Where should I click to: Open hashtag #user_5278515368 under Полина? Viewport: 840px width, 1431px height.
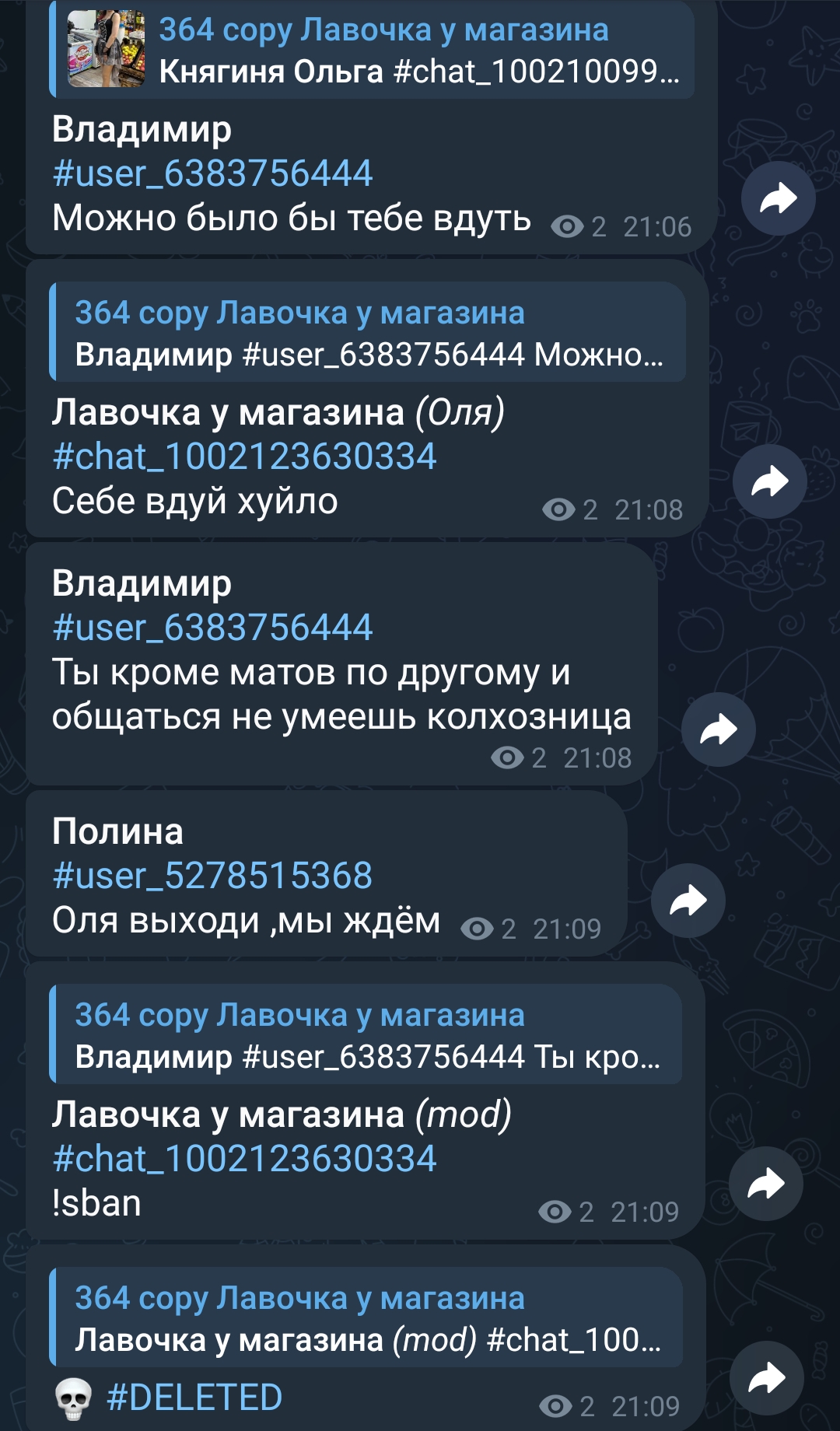pos(212,876)
